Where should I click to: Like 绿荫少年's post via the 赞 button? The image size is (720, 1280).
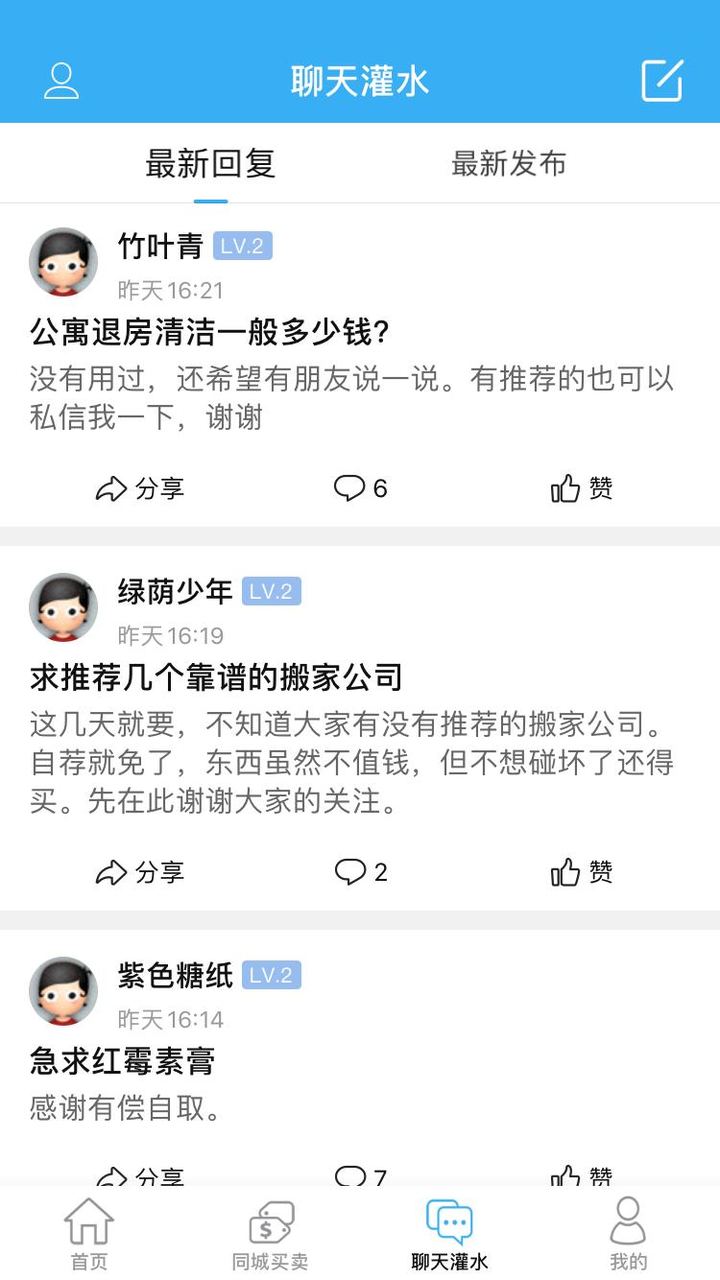click(x=580, y=871)
